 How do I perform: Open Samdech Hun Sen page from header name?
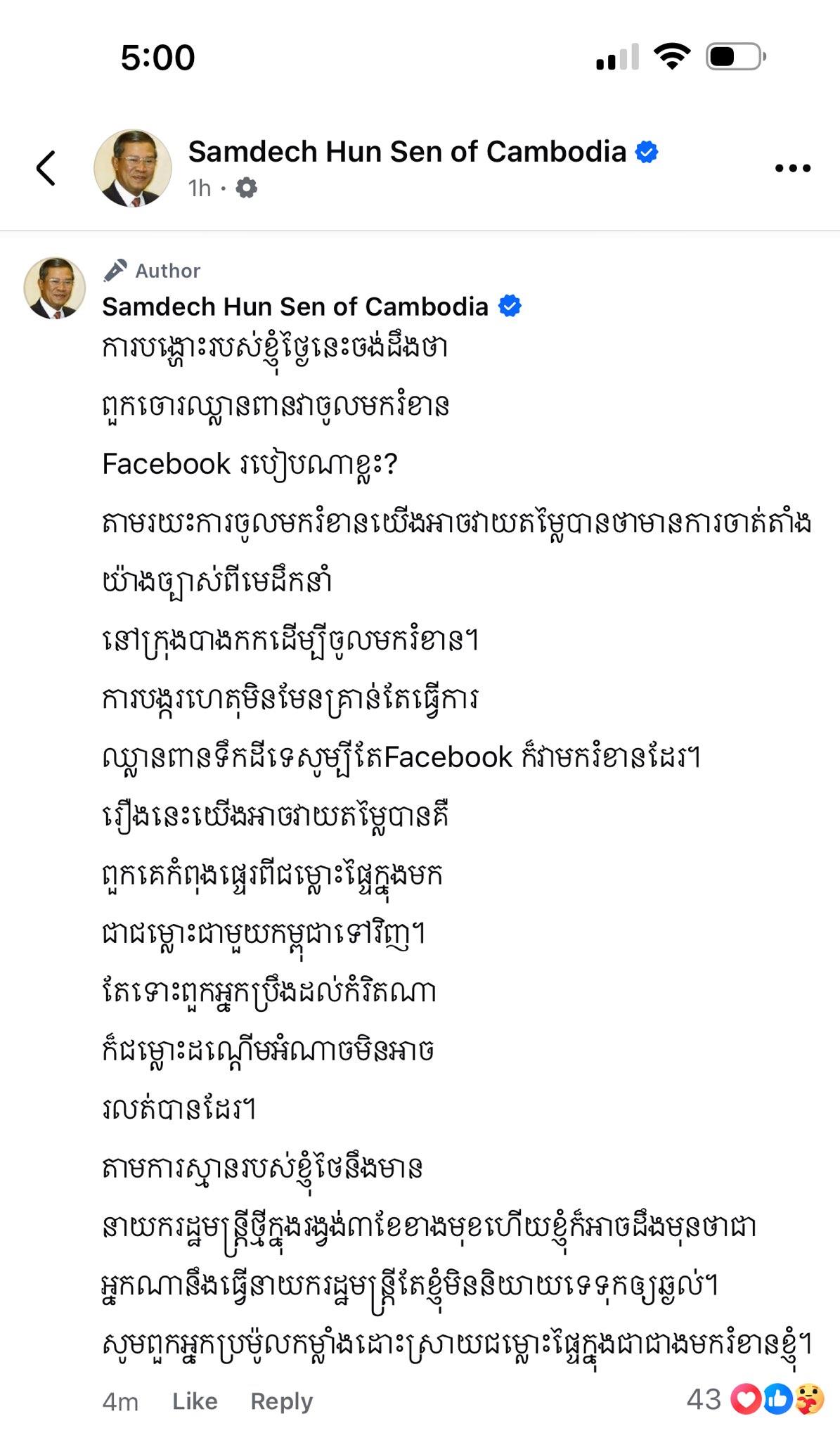click(407, 152)
